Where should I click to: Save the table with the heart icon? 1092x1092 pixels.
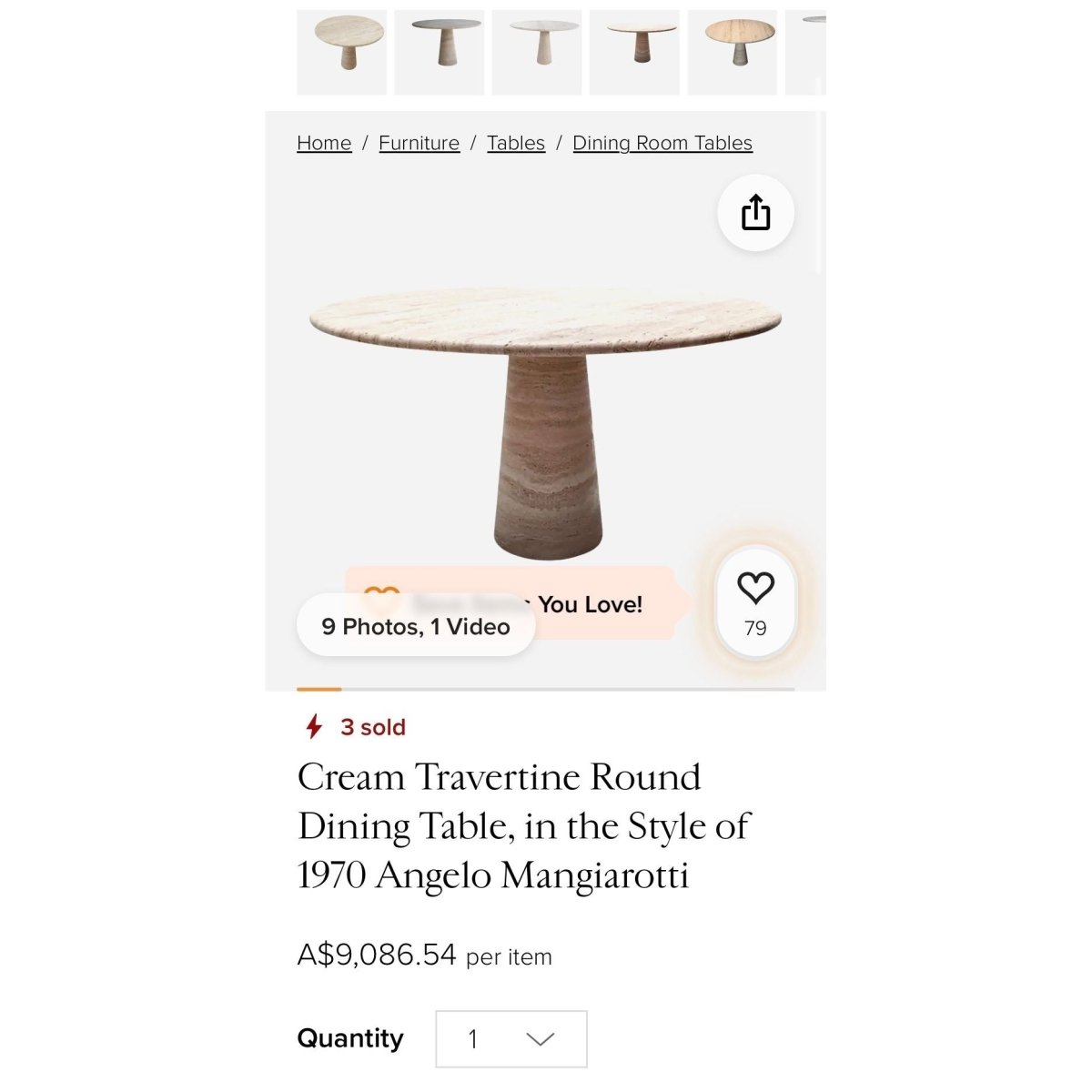point(755,601)
